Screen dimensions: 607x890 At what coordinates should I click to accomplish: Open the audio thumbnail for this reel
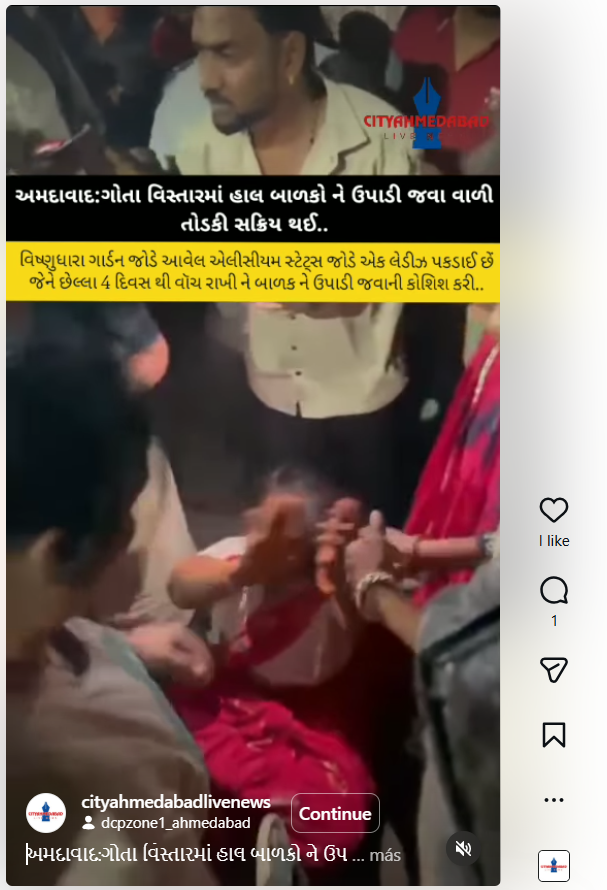pyautogui.click(x=554, y=865)
